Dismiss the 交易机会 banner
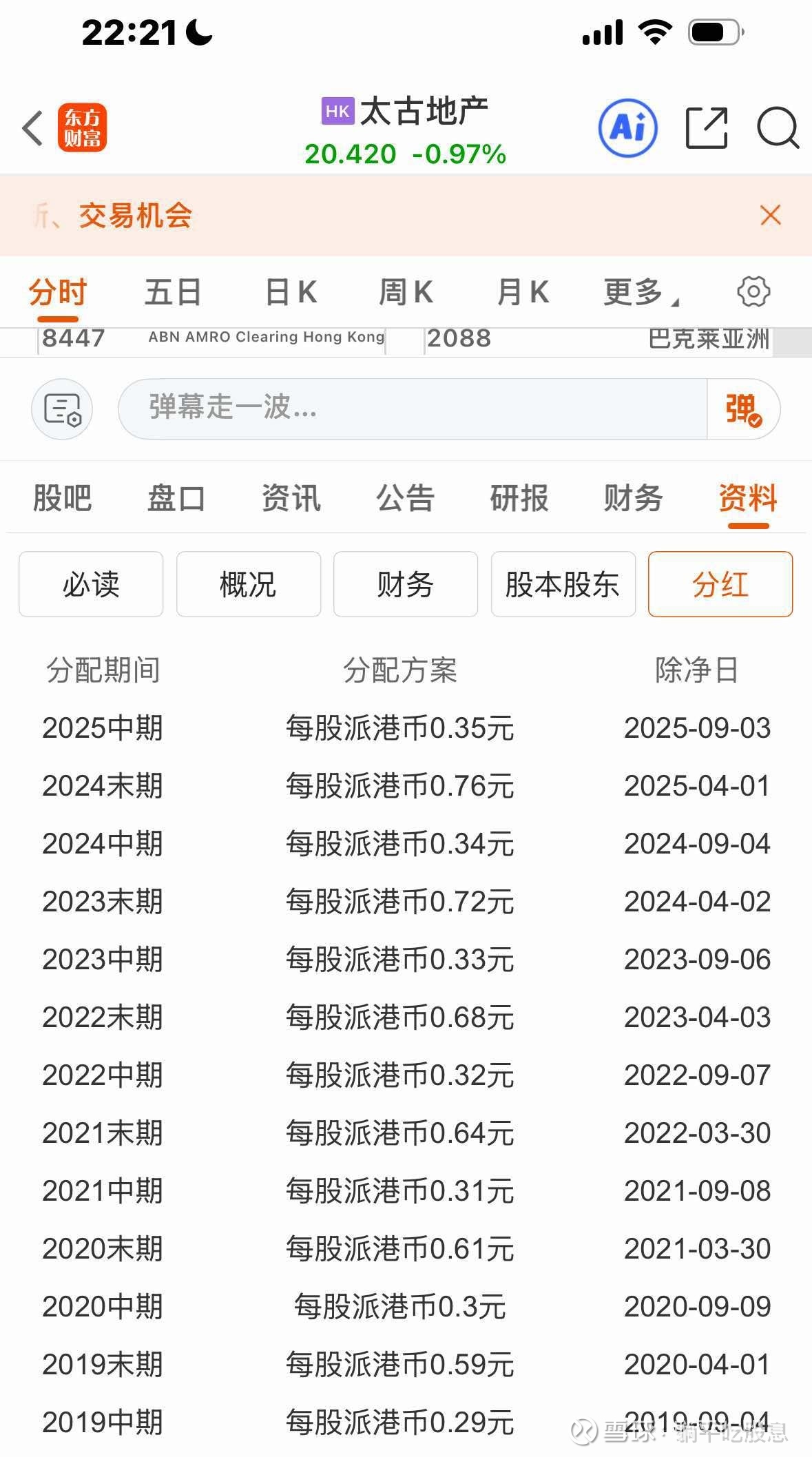Image resolution: width=812 pixels, height=1457 pixels. tap(771, 215)
